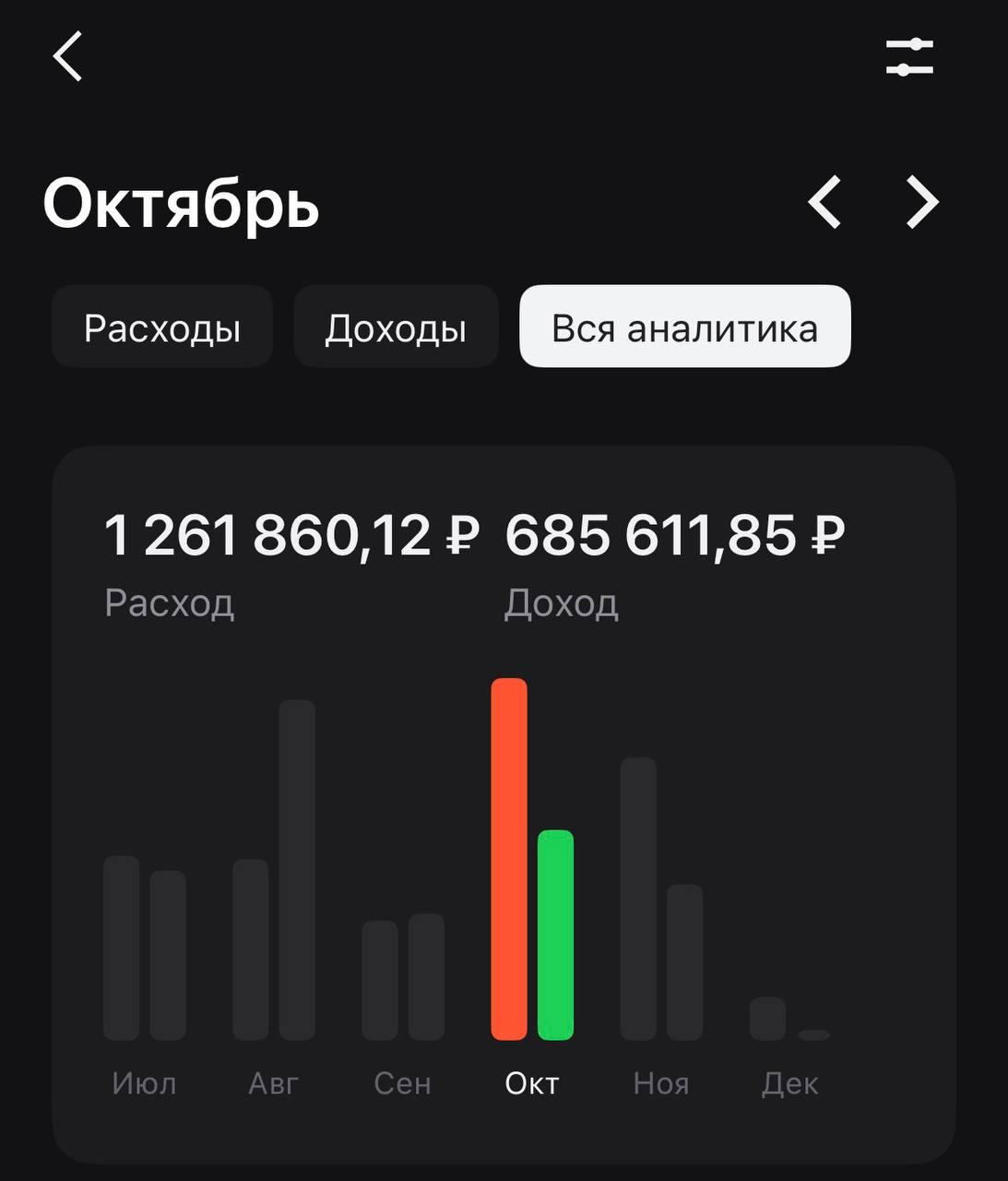Switch to the Расходы tab
This screenshot has width=1008, height=1181.
162,328
